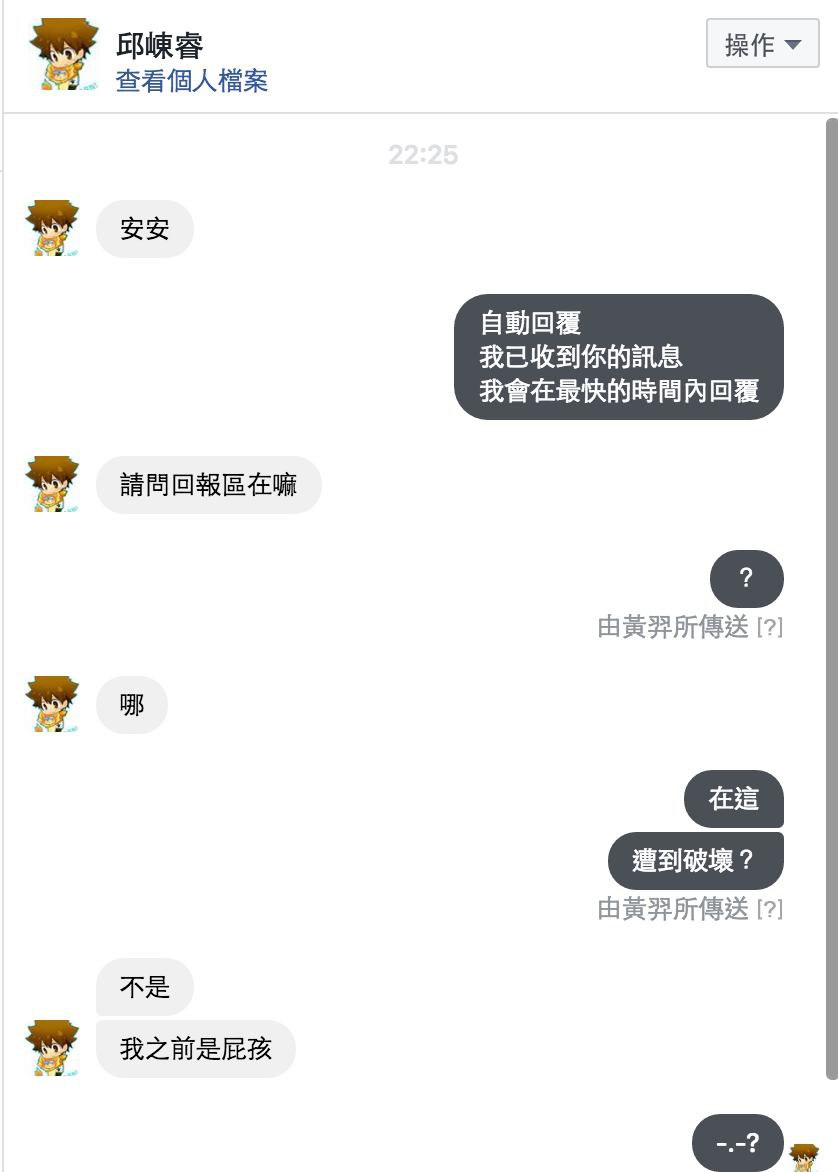
Task: Open the 查看個人檔案 profile link
Action: coord(191,80)
